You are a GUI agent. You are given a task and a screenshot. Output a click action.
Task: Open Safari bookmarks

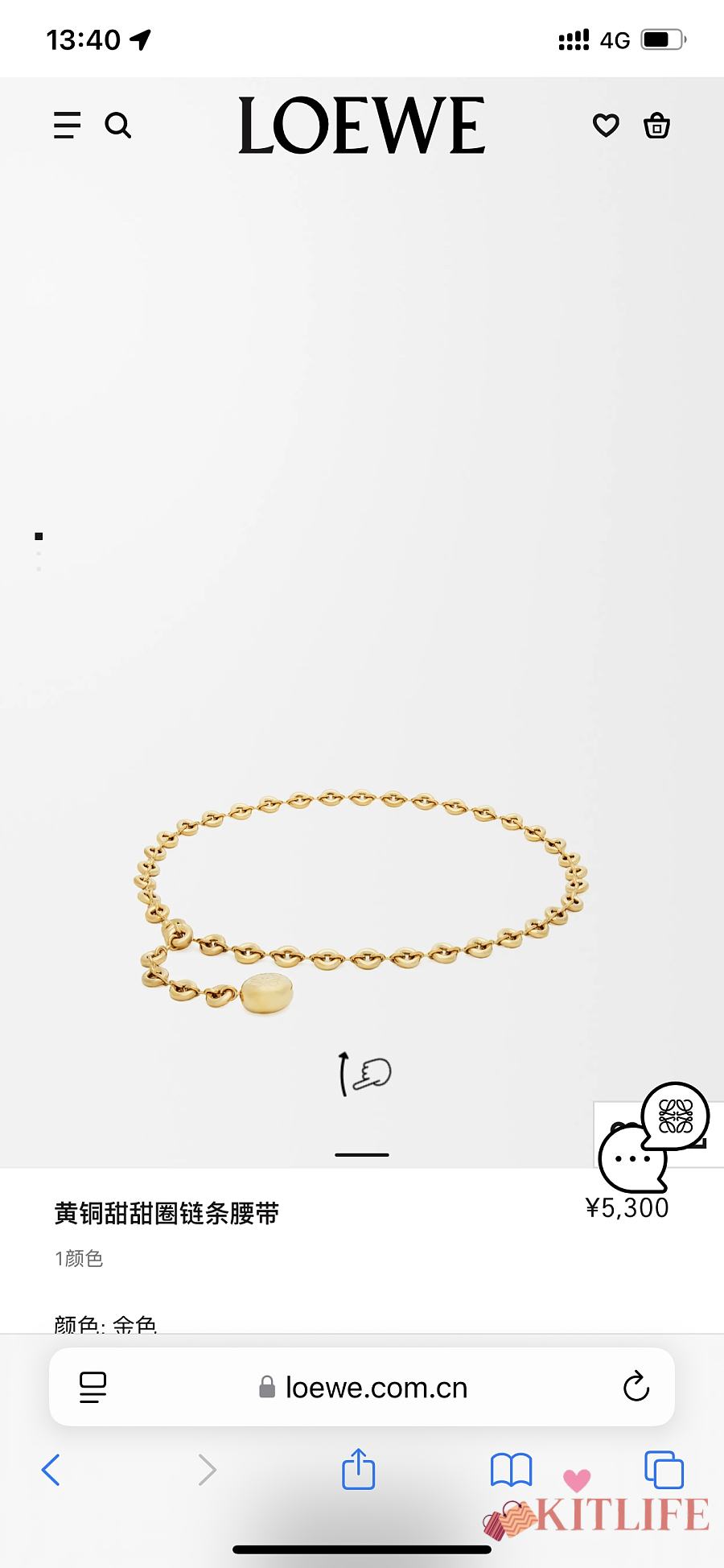tap(512, 1470)
